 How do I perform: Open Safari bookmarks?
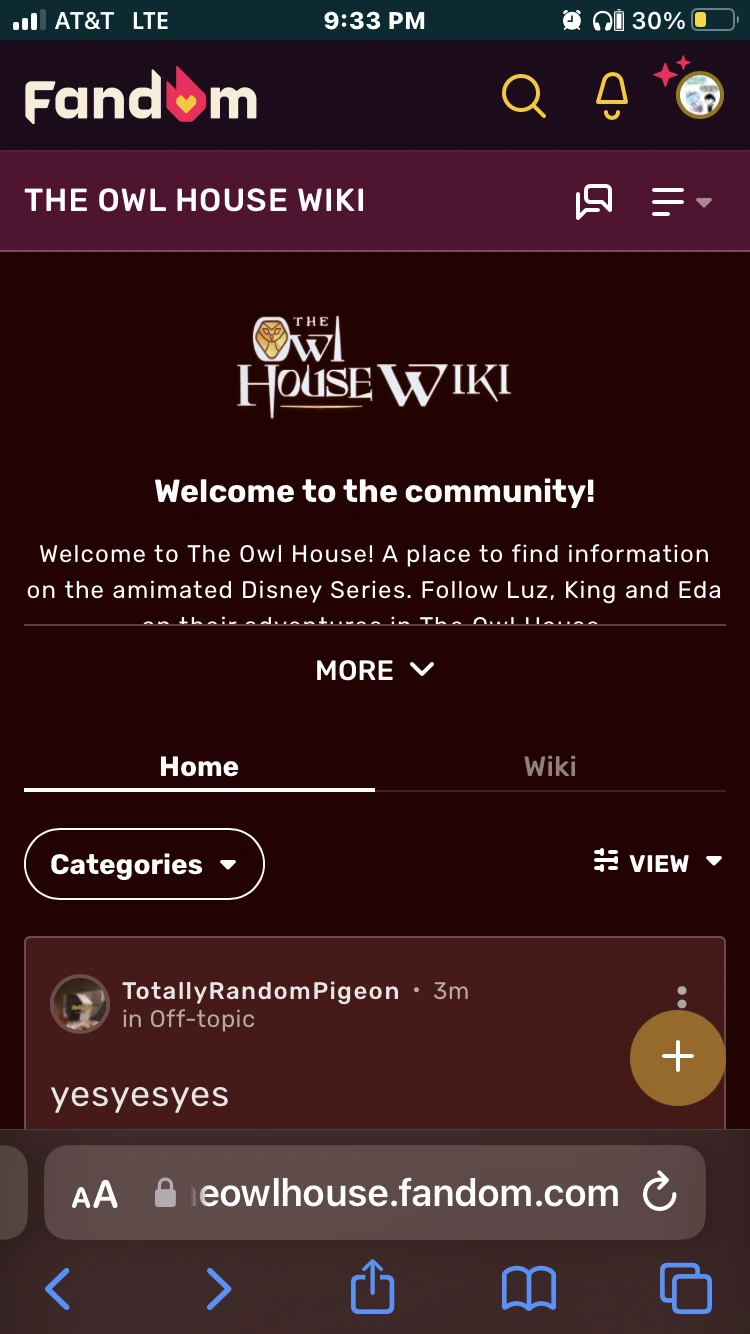pos(530,1289)
